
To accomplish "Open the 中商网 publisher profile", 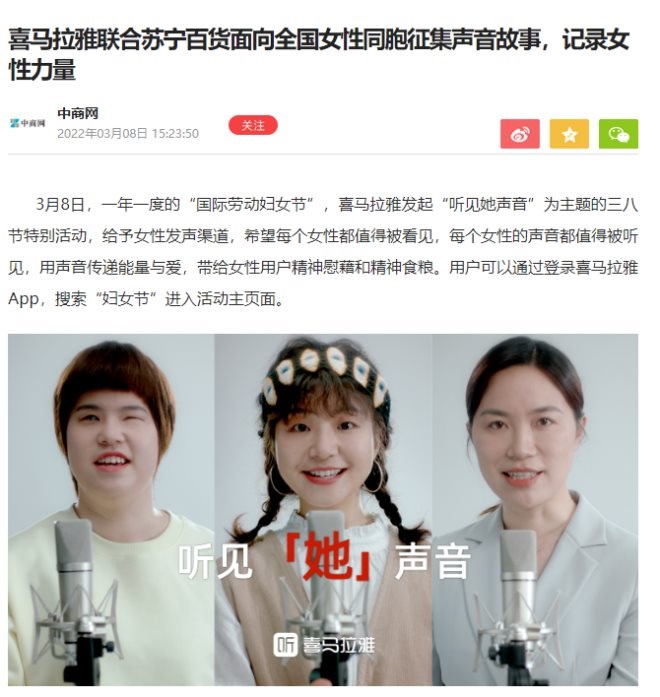I will click(x=77, y=114).
